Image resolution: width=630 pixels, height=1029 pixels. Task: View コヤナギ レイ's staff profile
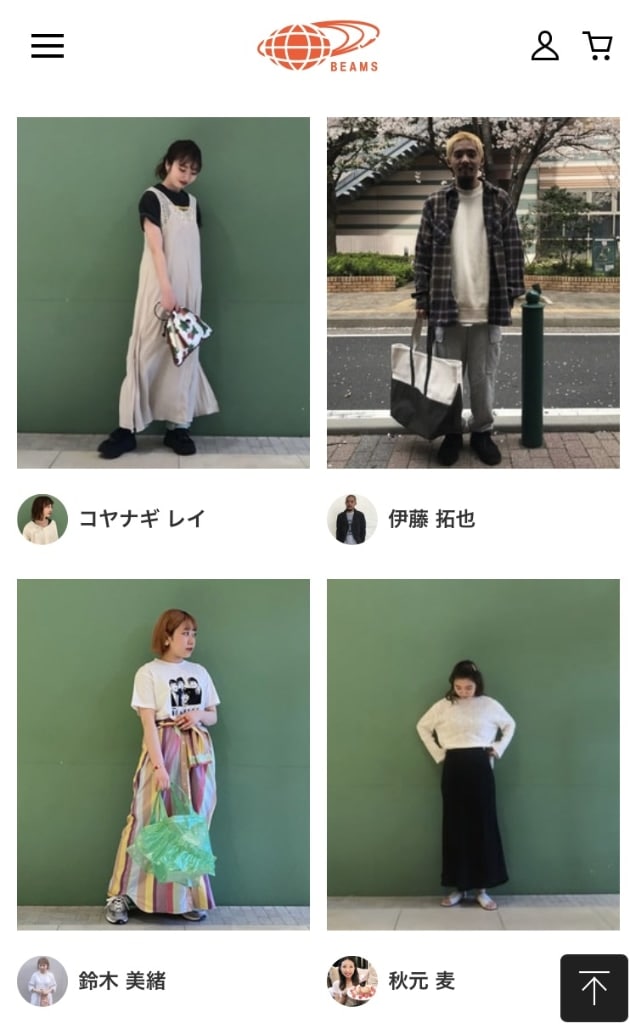[112, 519]
